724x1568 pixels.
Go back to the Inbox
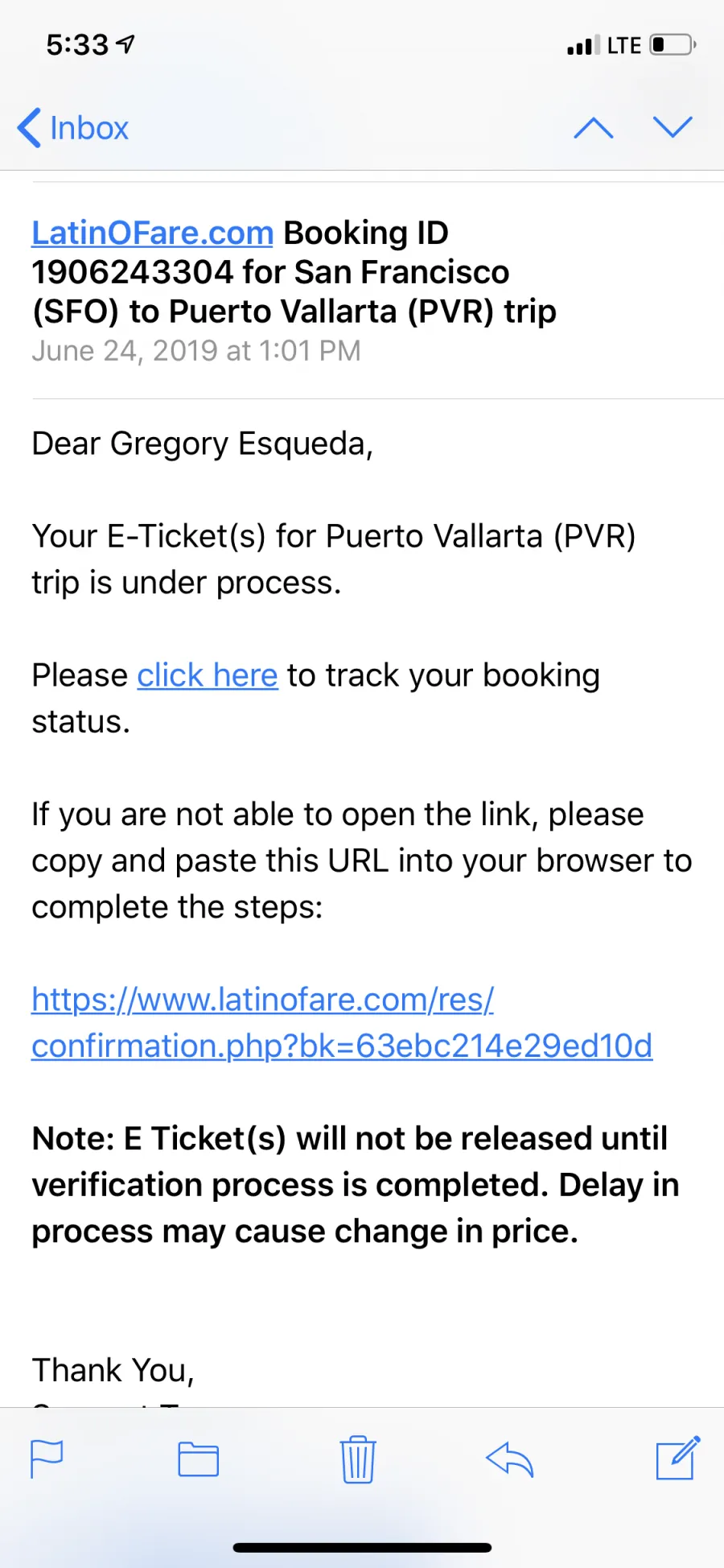point(74,128)
